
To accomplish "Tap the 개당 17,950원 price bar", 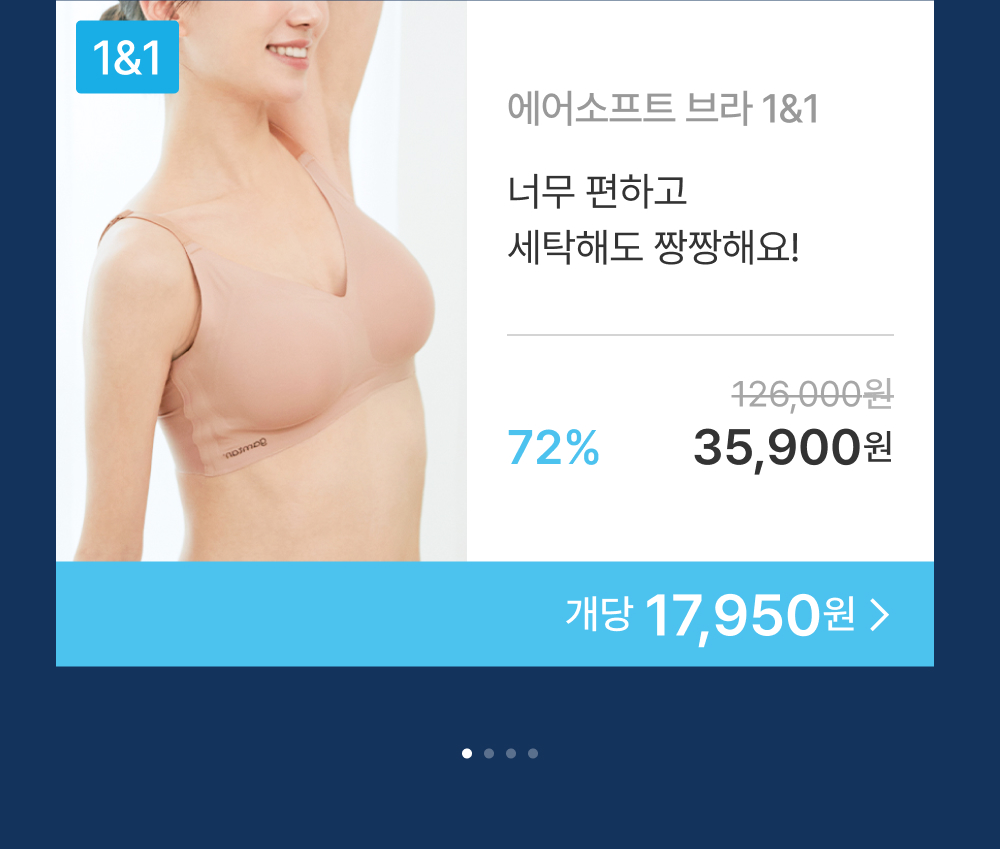I will click(x=495, y=614).
